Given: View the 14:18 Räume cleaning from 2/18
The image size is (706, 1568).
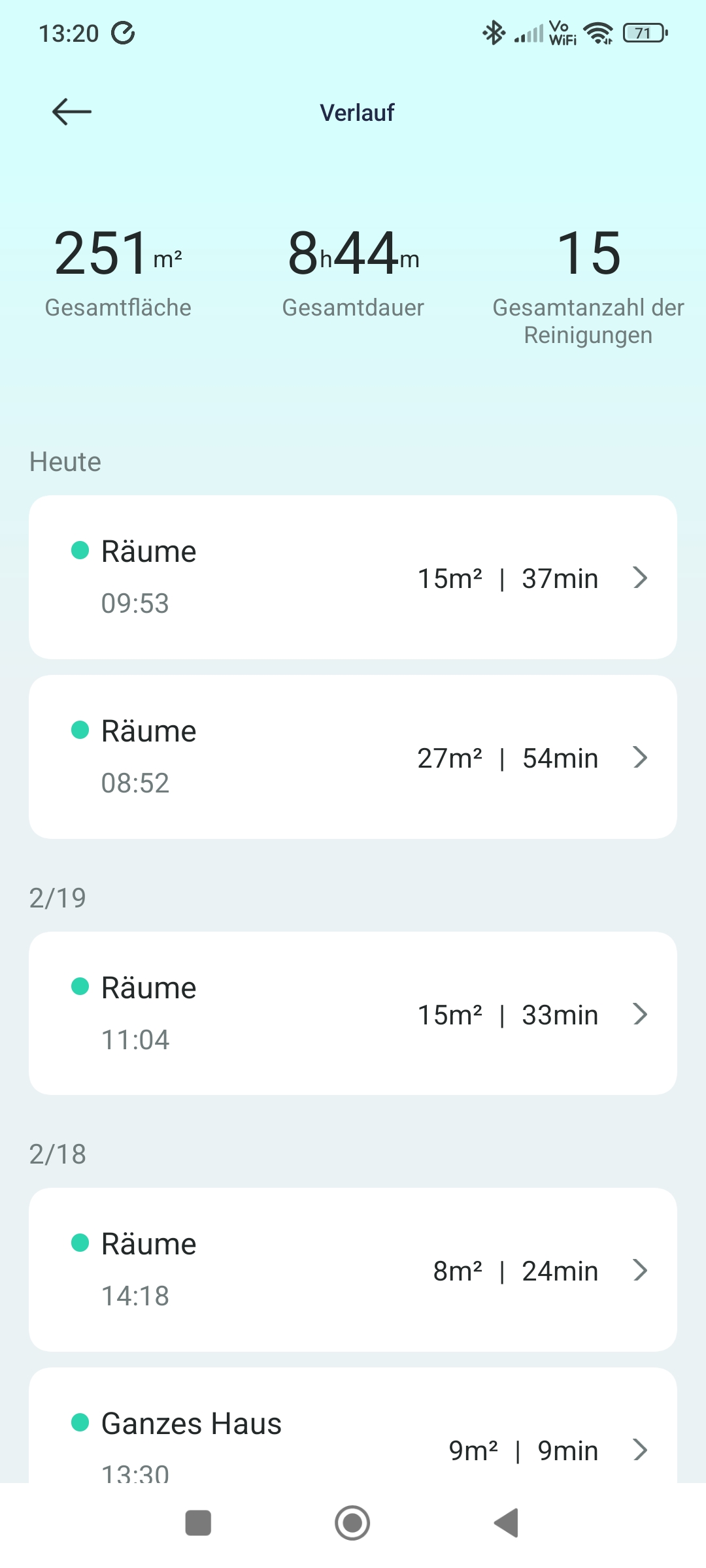Looking at the screenshot, I should (x=353, y=1270).
